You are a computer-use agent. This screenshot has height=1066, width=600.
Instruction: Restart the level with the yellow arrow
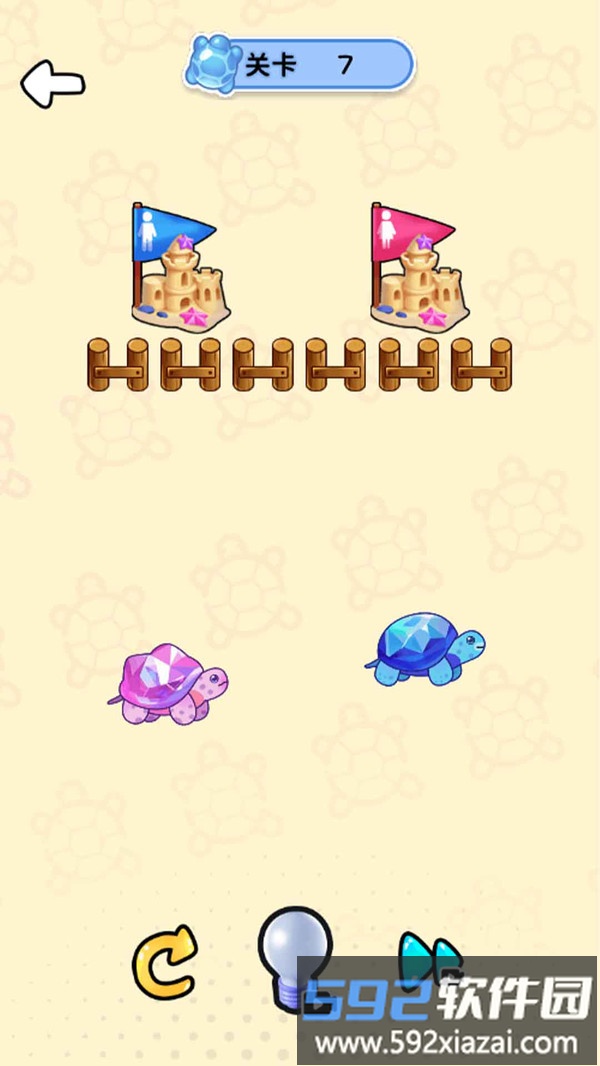click(x=165, y=962)
